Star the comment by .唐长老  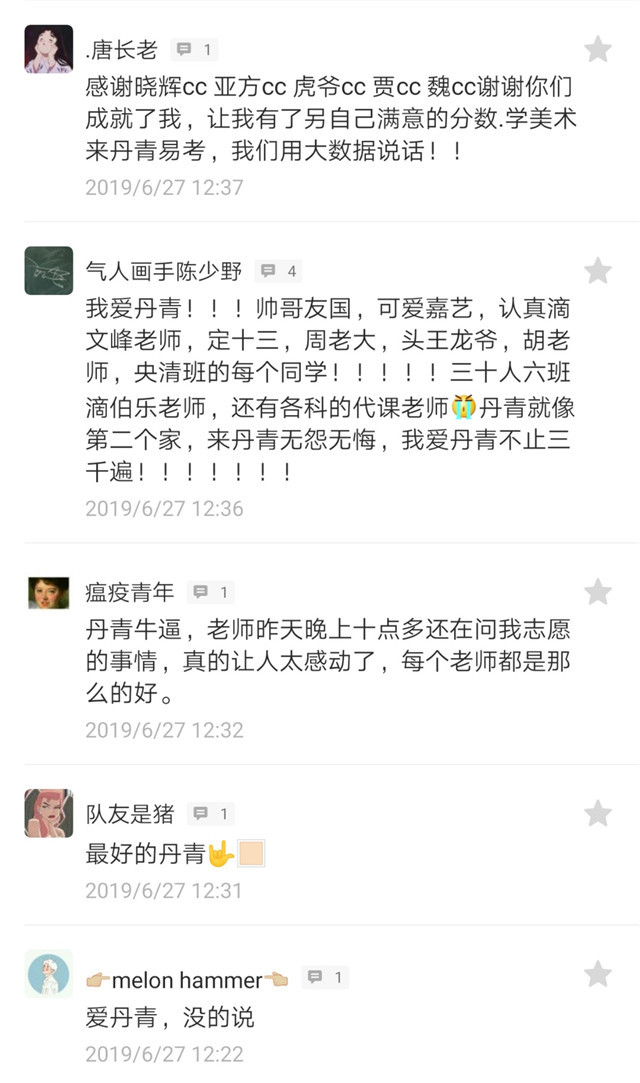coord(598,49)
